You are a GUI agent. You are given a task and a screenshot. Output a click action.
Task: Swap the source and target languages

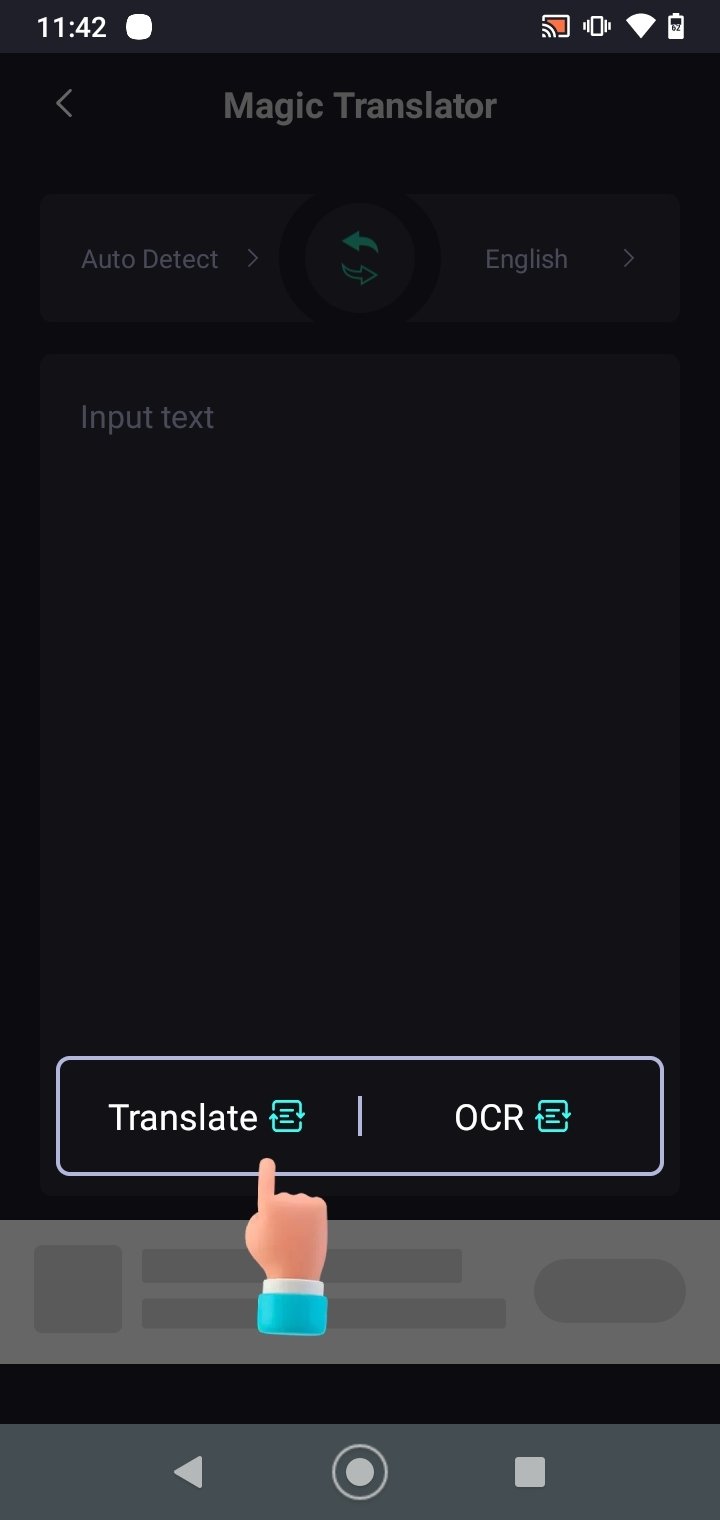[x=360, y=258]
